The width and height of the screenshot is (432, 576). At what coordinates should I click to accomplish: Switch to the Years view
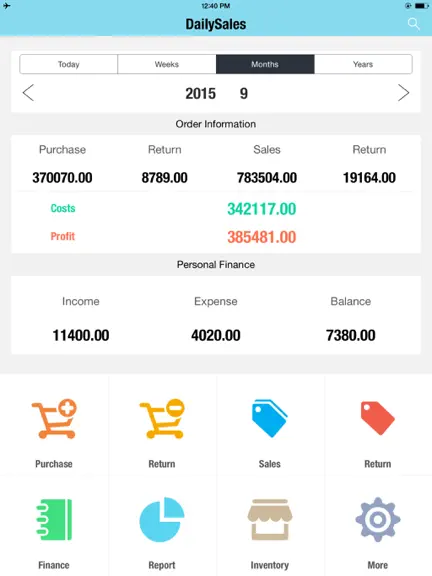363,64
